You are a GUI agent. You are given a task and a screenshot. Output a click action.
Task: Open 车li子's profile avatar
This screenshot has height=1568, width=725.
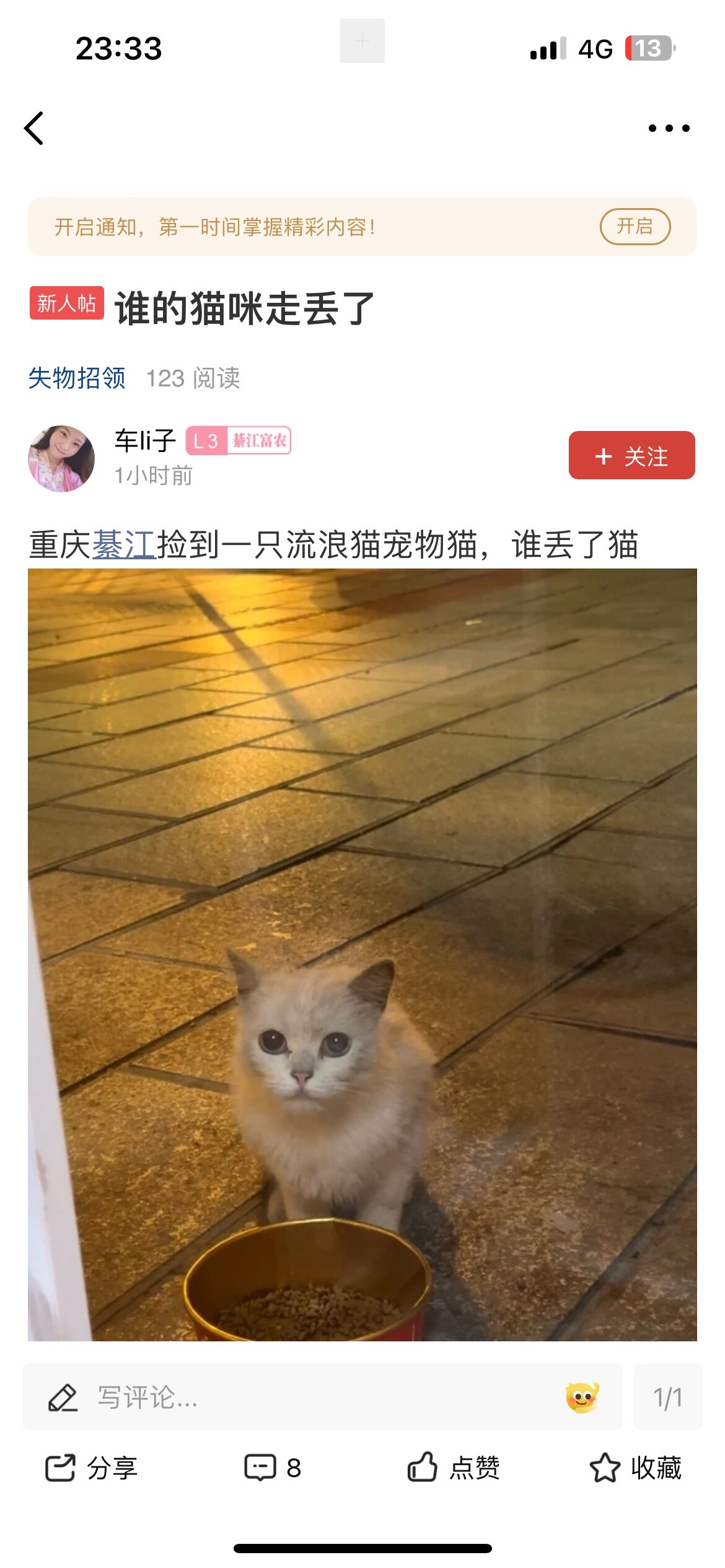tap(61, 459)
